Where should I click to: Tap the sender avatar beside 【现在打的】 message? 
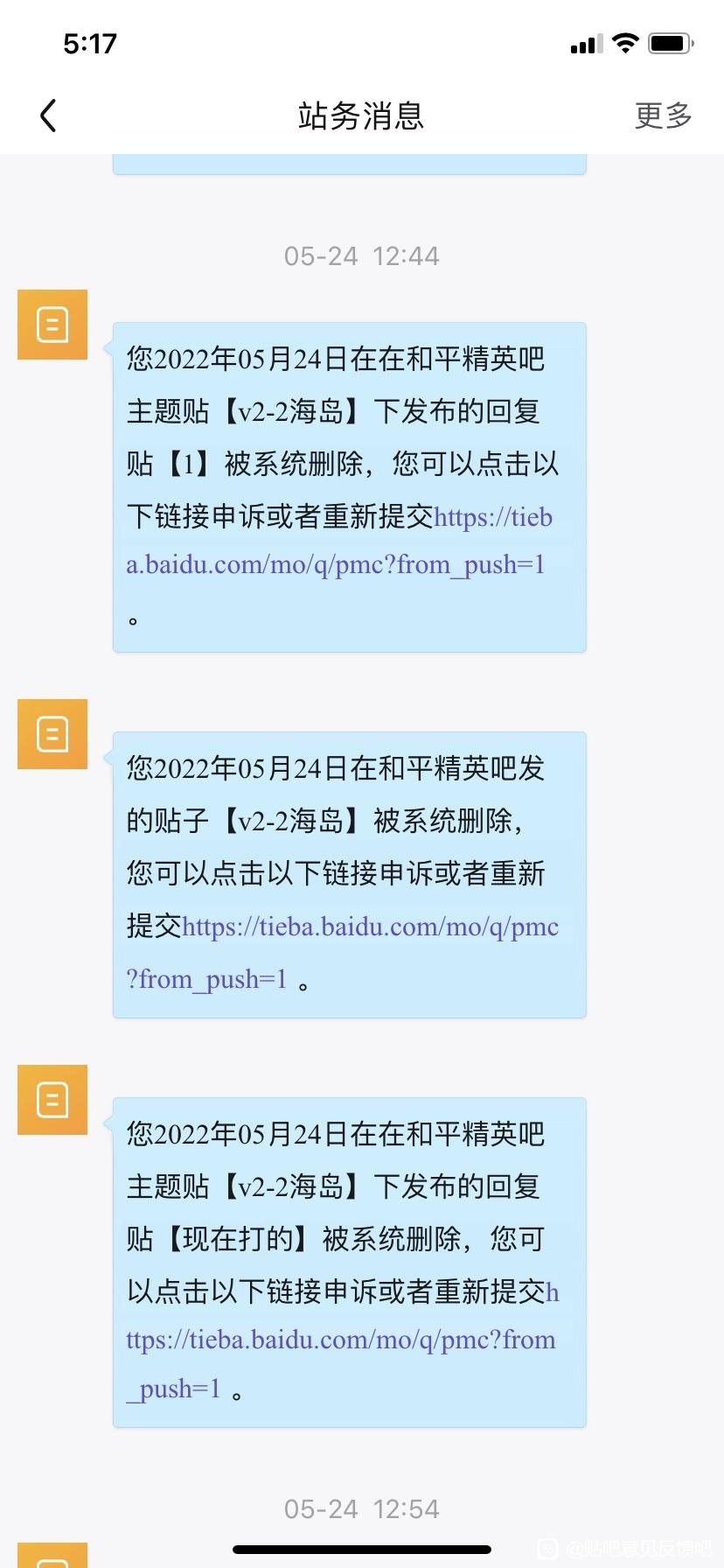52,1100
